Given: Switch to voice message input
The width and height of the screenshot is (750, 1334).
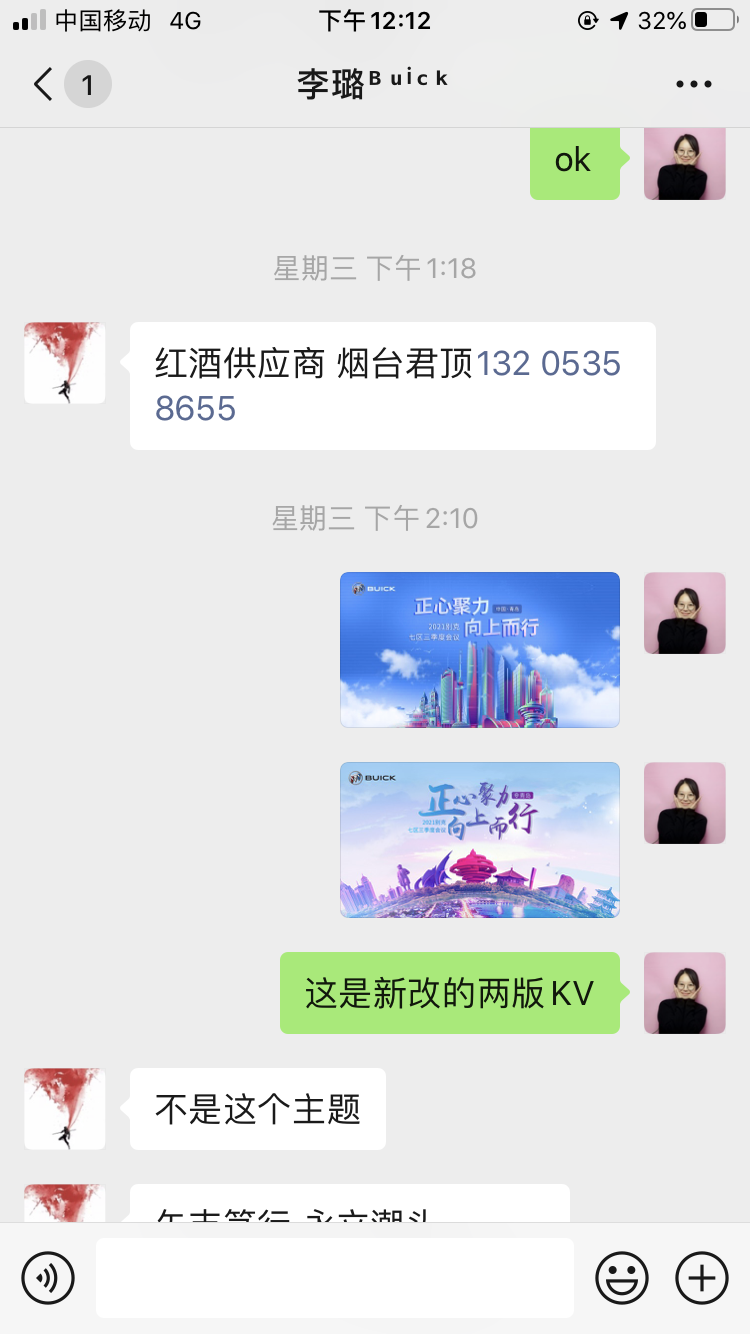Looking at the screenshot, I should point(48,1277).
